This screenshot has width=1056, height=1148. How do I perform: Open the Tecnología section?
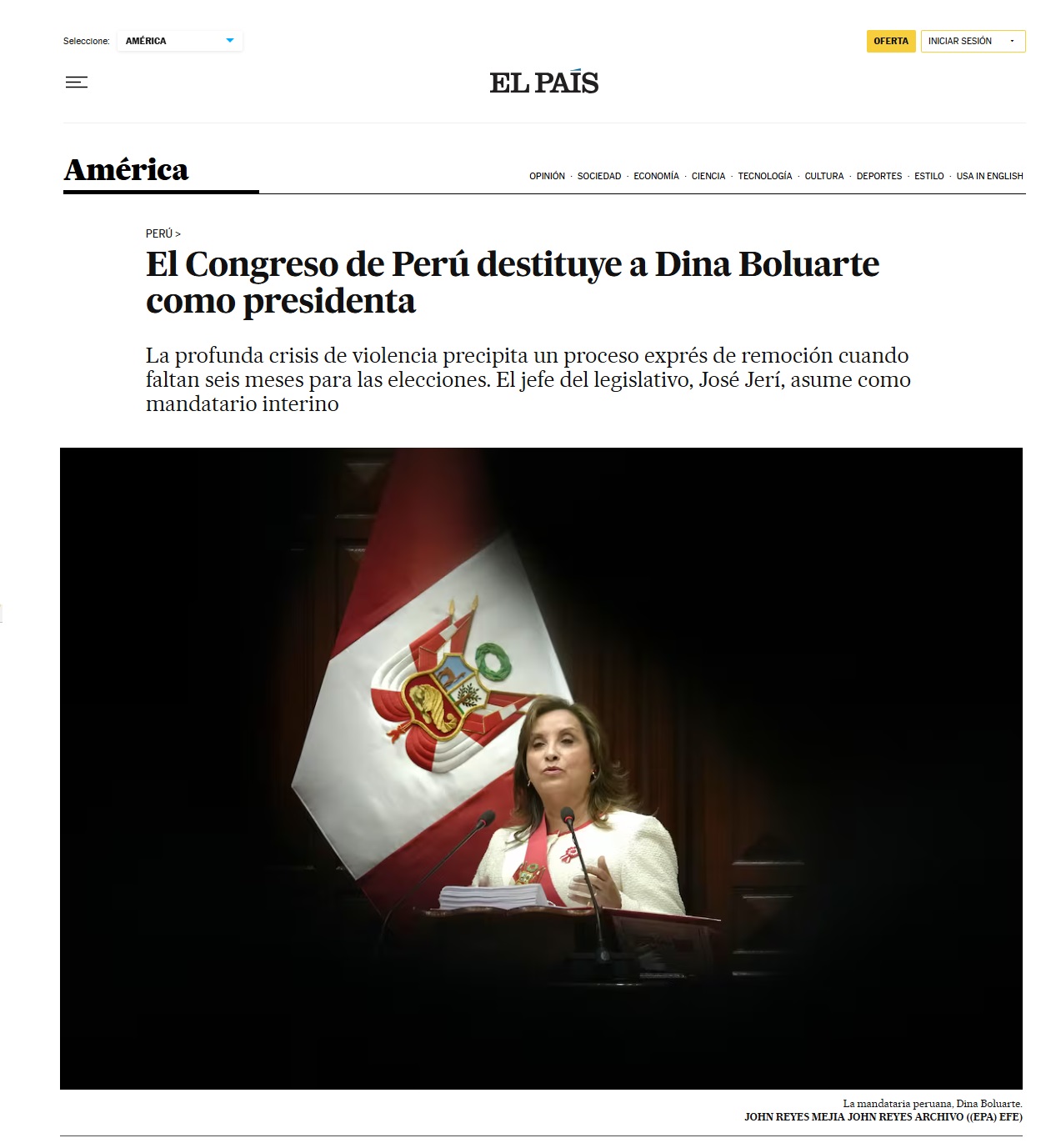tap(765, 176)
